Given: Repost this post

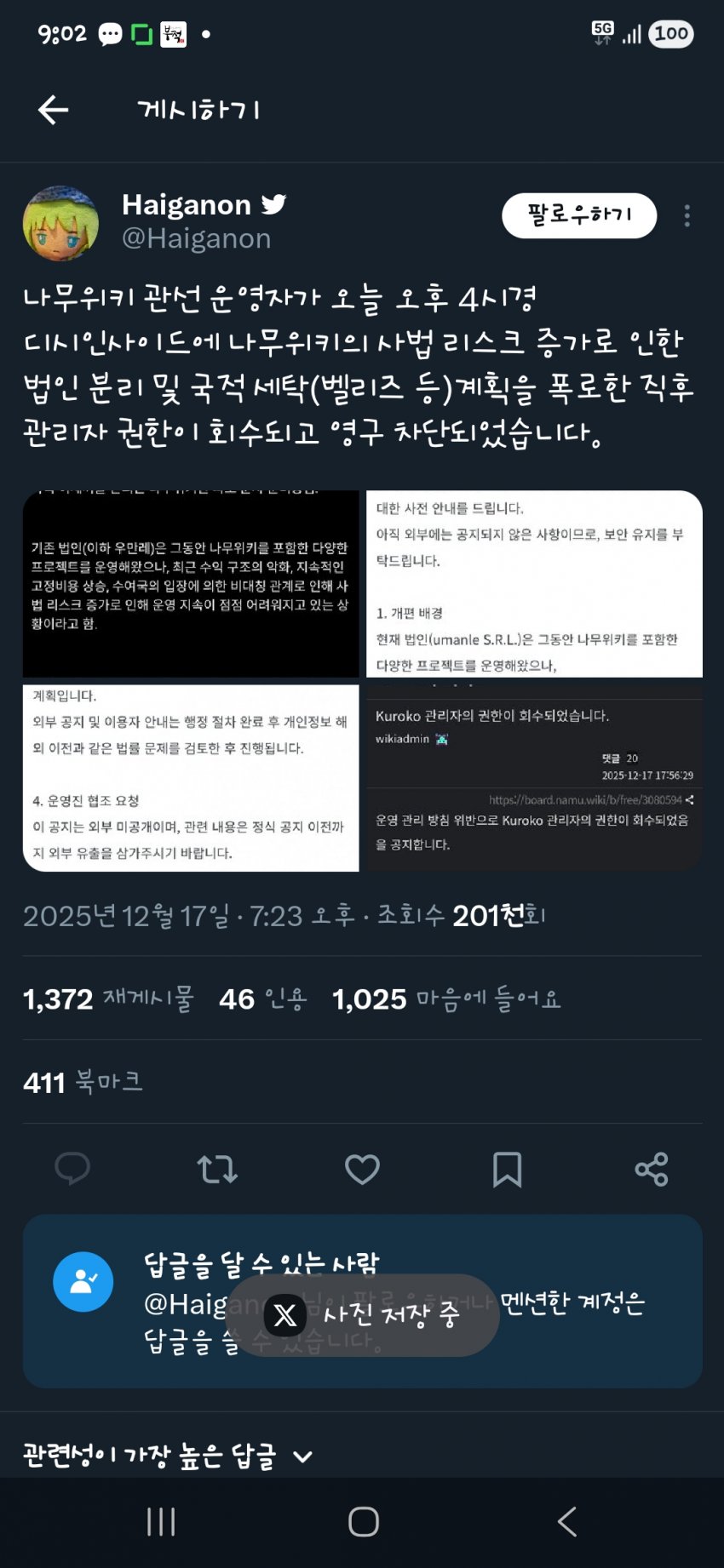Looking at the screenshot, I should tap(217, 1169).
